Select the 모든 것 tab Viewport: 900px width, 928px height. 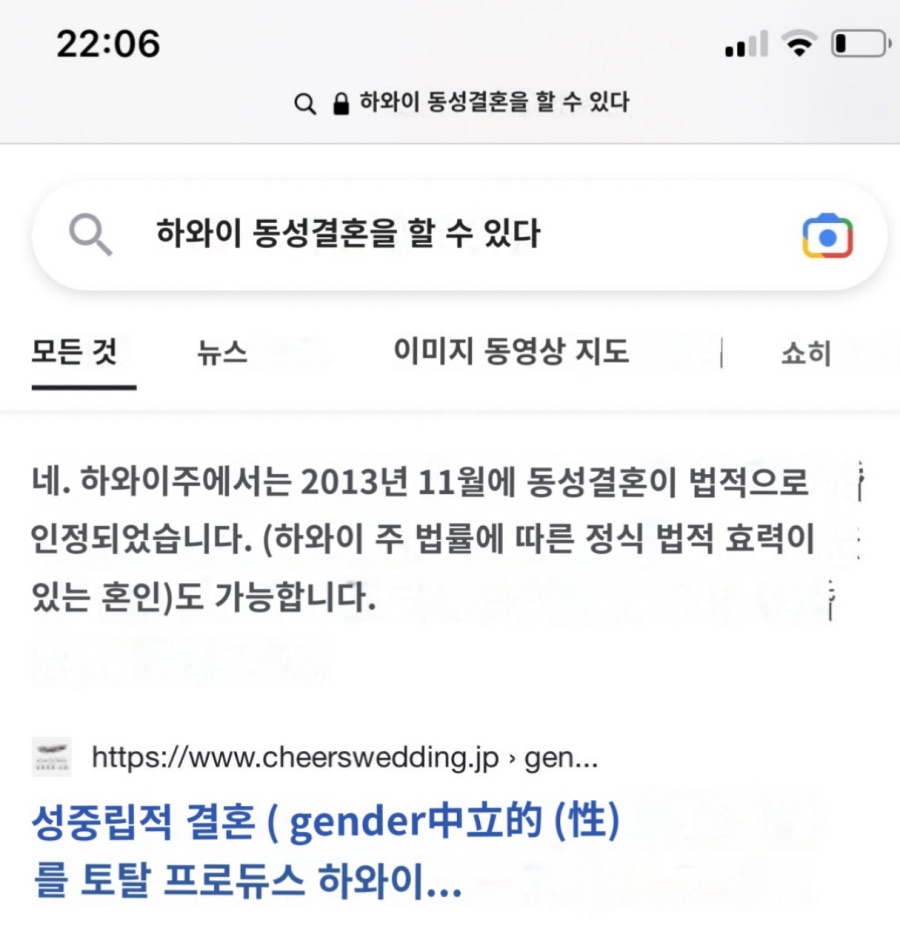[x=75, y=352]
